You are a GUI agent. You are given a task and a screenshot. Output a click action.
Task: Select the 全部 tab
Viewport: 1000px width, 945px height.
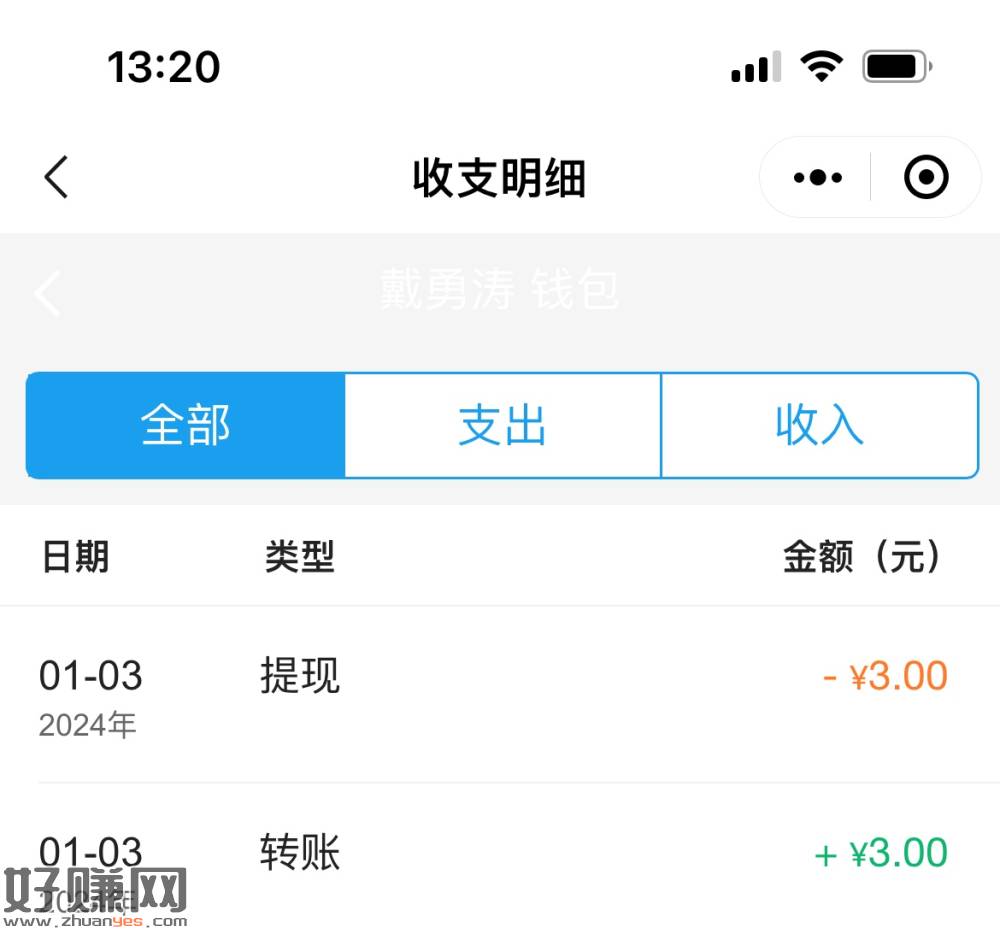coord(186,425)
